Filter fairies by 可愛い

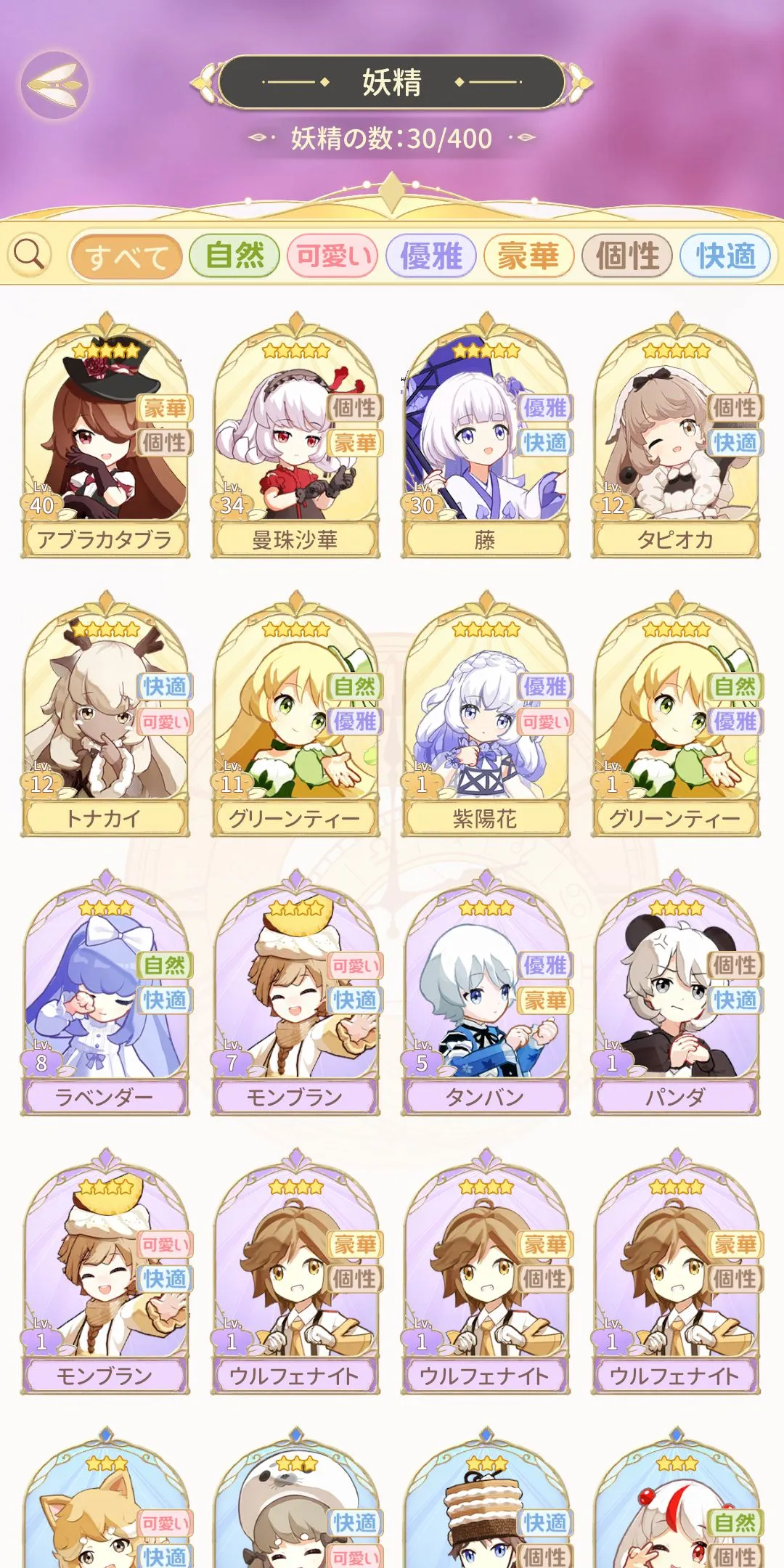pos(332,256)
